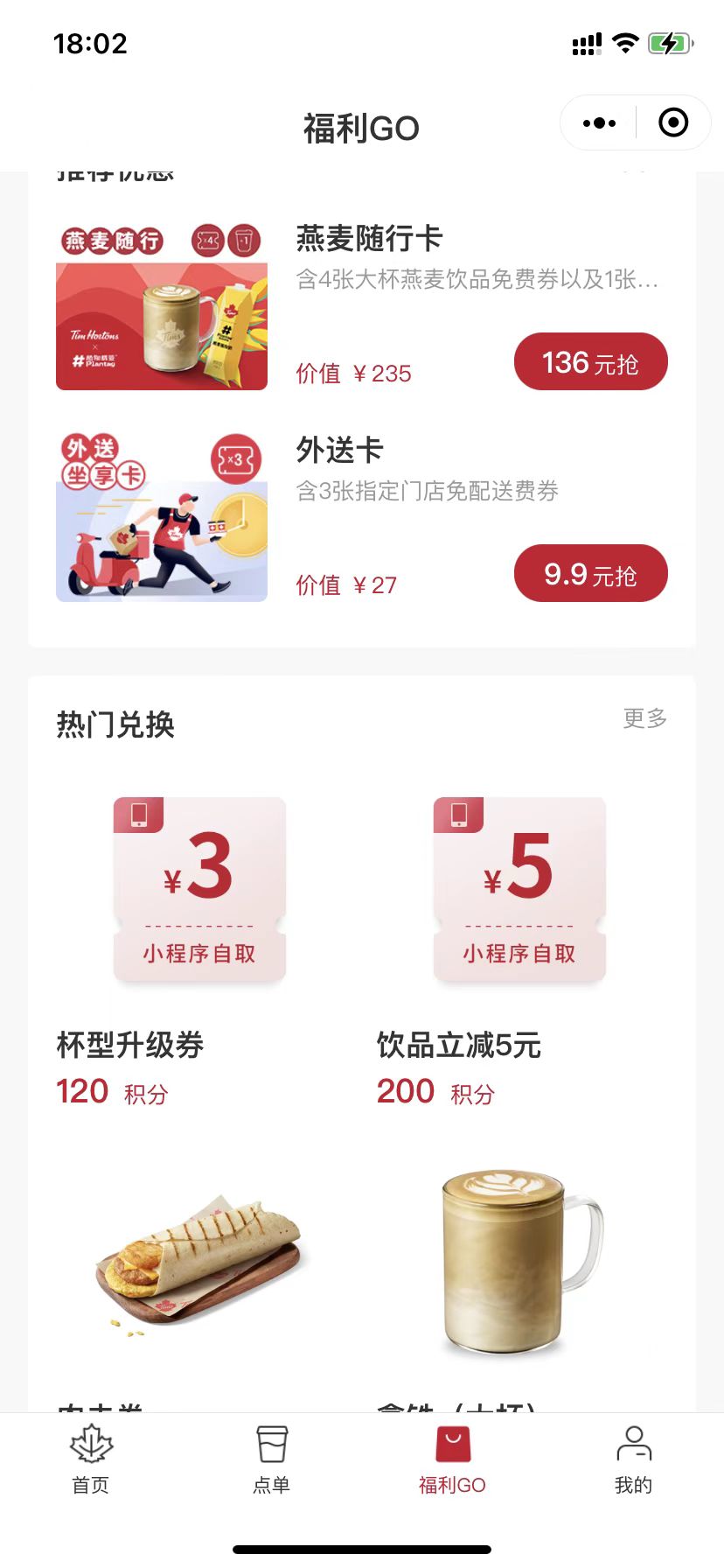Viewport: 724px width, 1568px height.
Task: View 更多 in 热门兑换 section
Action: pyautogui.click(x=644, y=718)
